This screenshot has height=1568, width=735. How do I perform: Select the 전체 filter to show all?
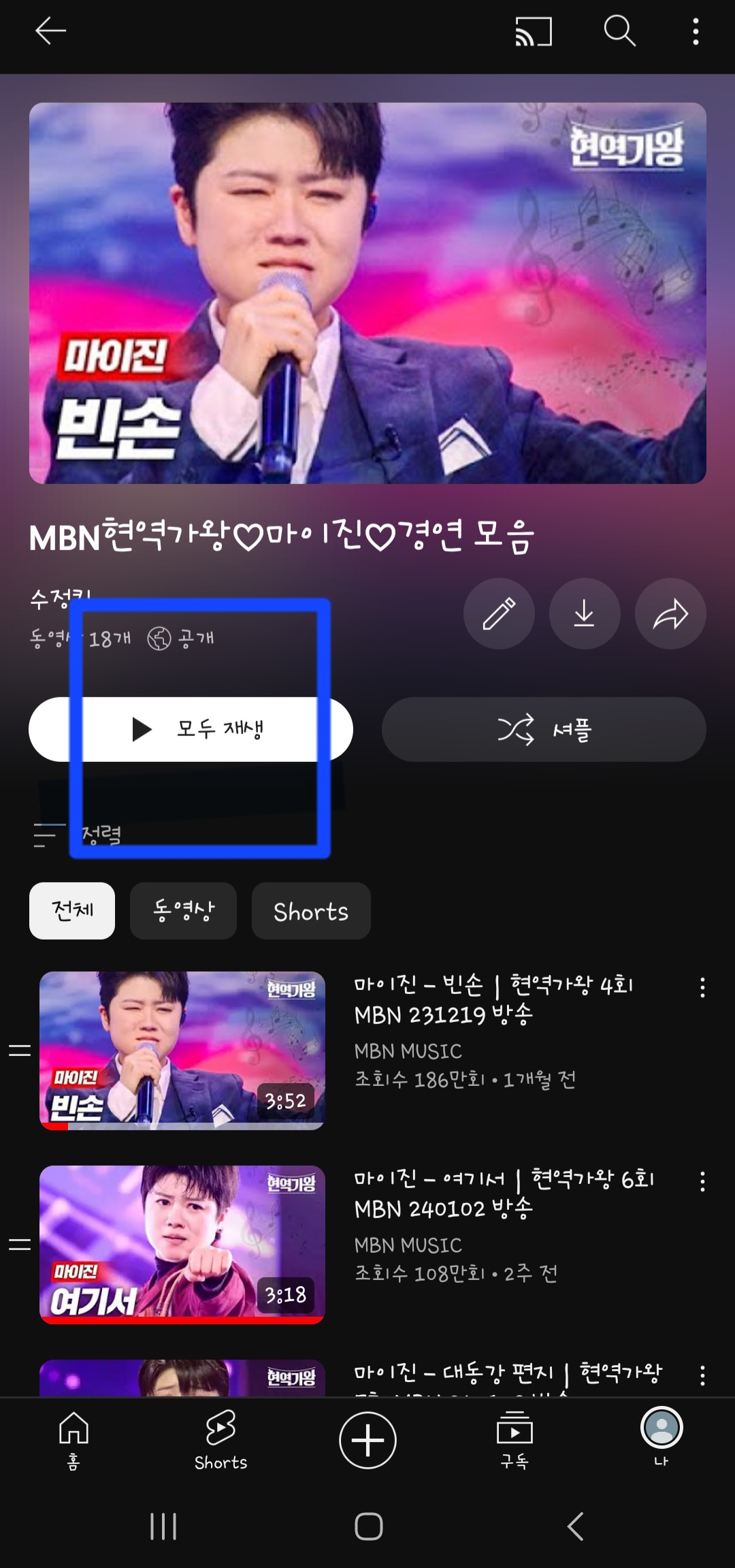tap(71, 911)
